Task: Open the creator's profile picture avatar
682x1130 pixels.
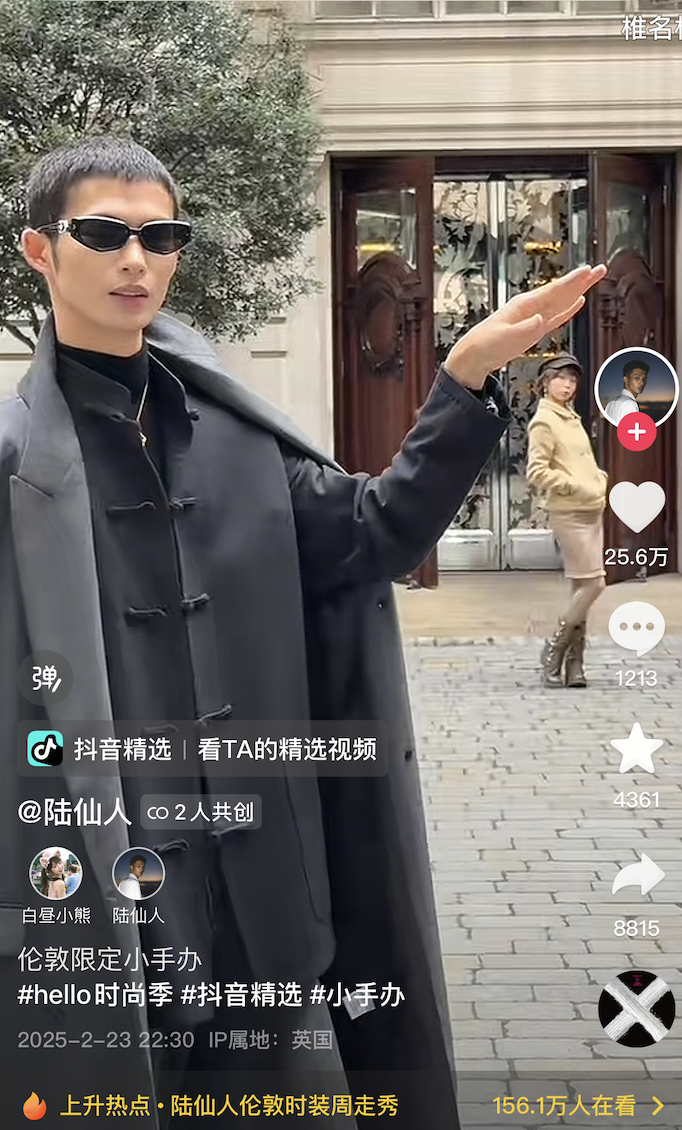Action: click(x=637, y=388)
